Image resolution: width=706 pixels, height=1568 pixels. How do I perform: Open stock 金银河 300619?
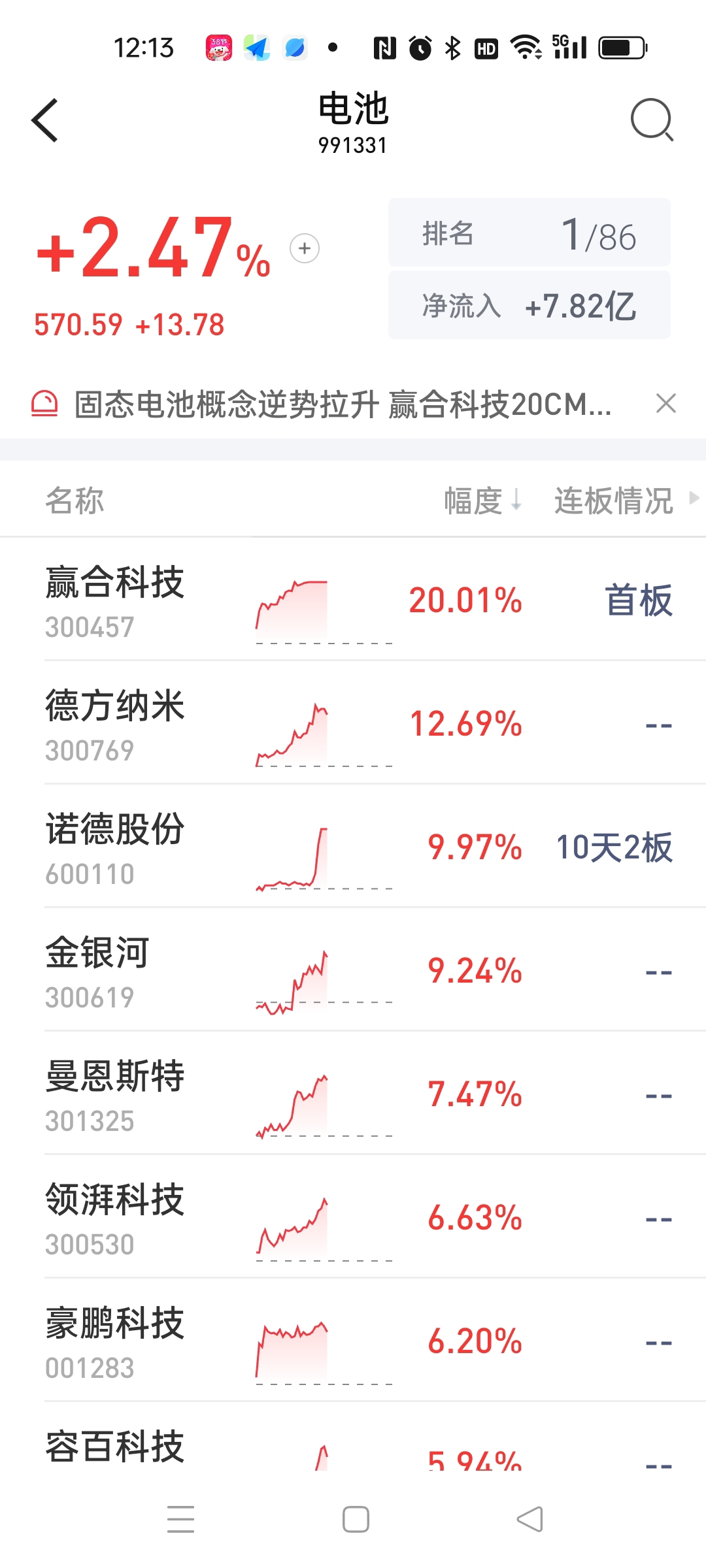[x=353, y=970]
